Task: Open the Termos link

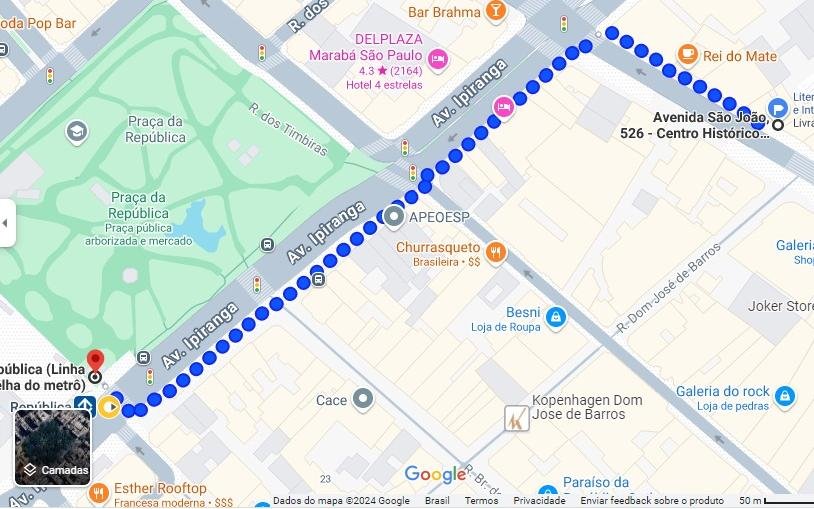Action: coord(481,501)
